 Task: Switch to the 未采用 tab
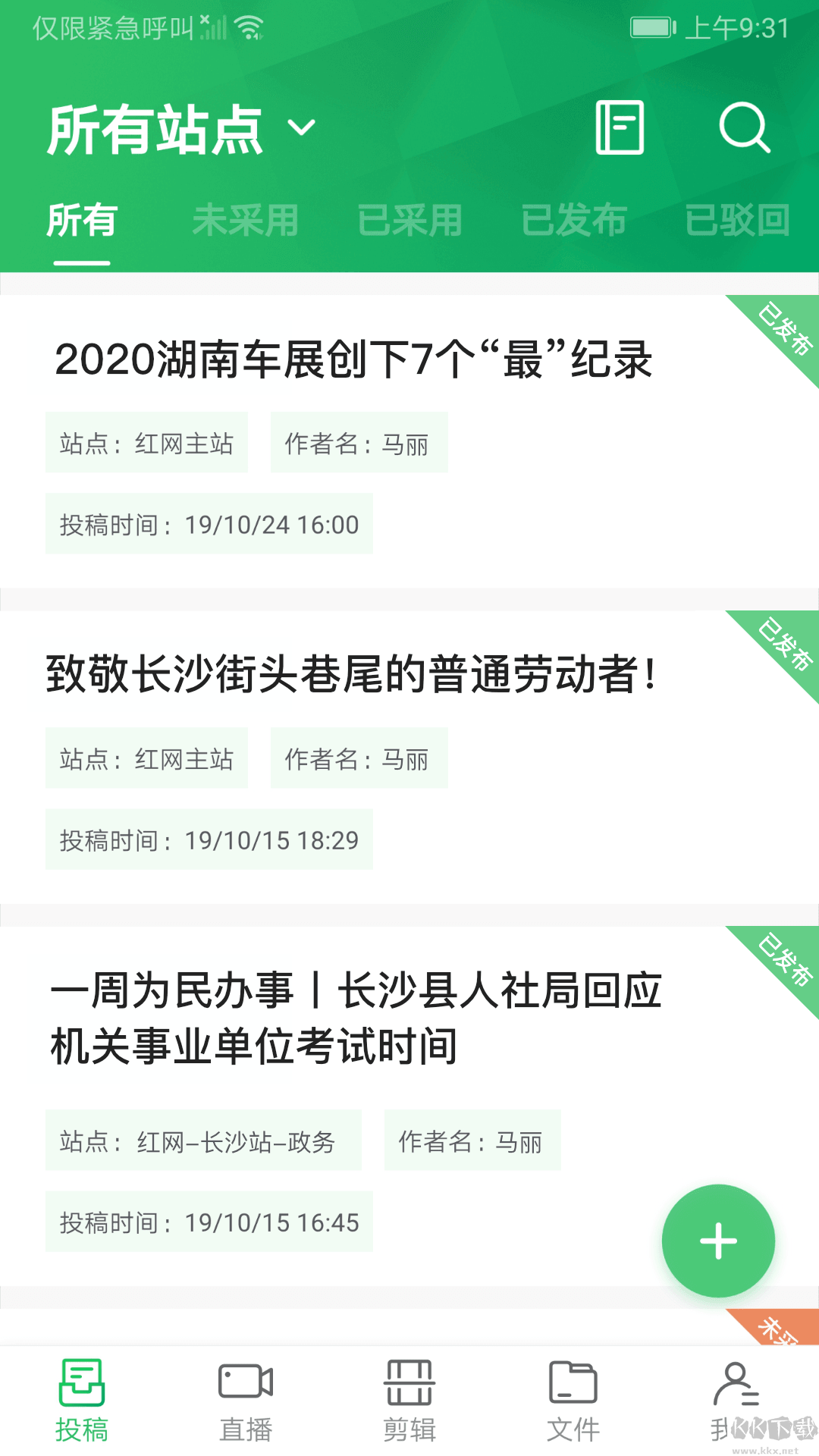click(245, 221)
